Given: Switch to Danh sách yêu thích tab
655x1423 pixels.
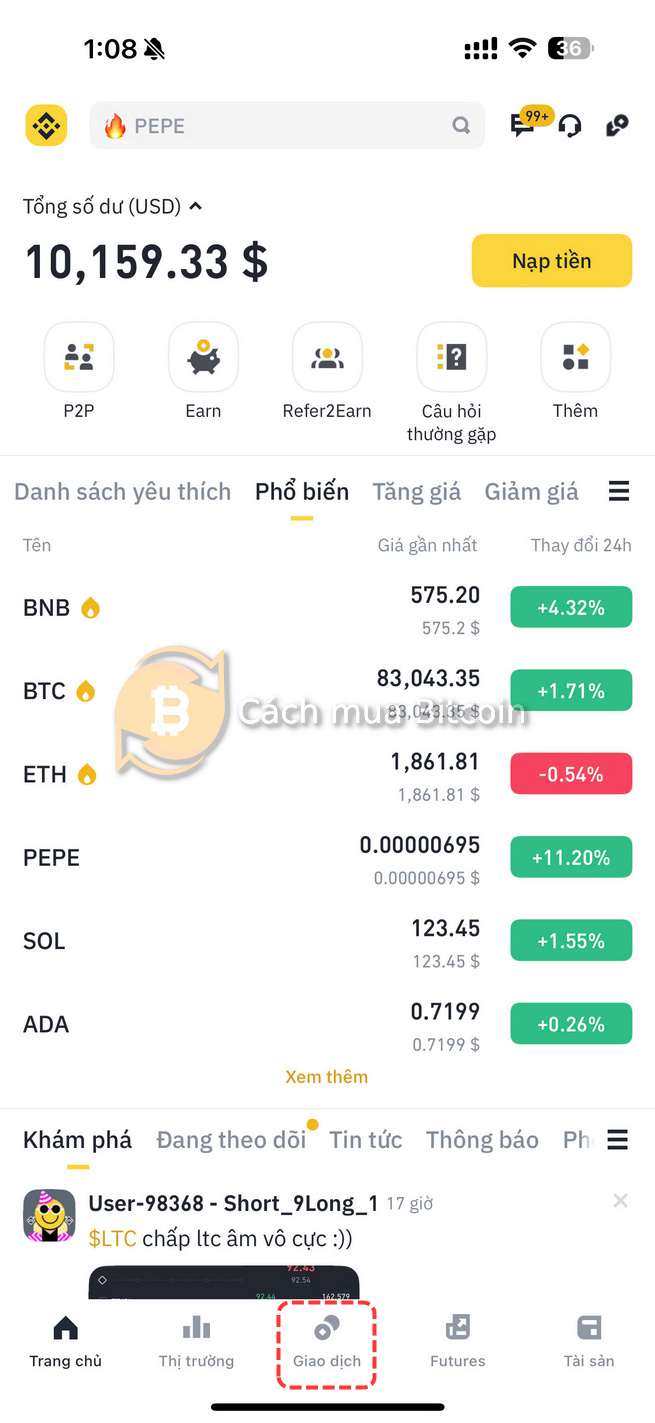Looking at the screenshot, I should (123, 492).
